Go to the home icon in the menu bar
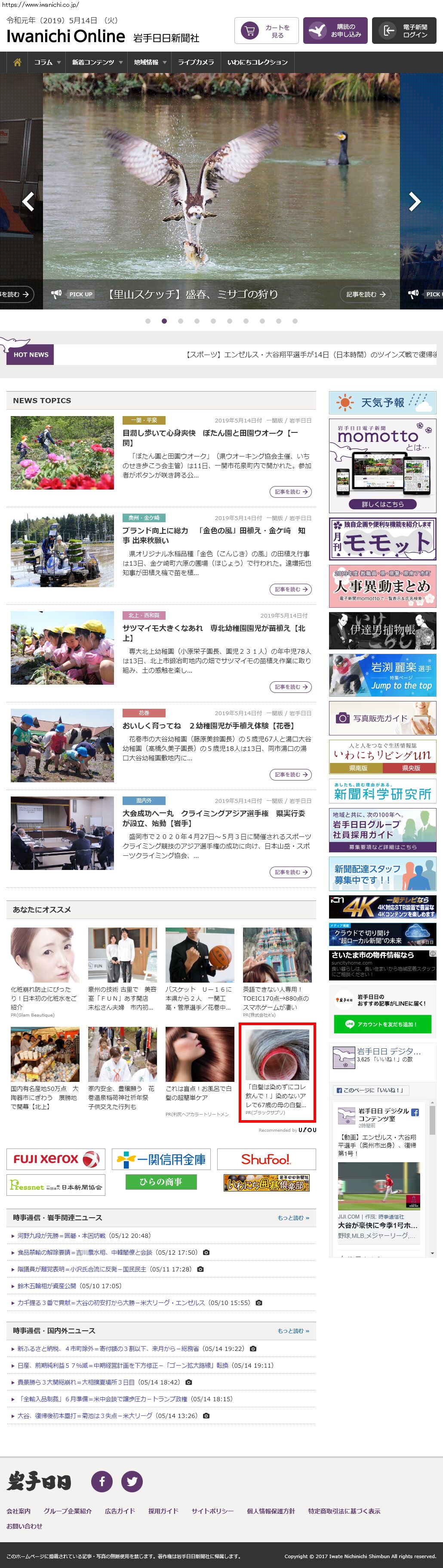Image resolution: width=443 pixels, height=1568 pixels. (x=17, y=62)
